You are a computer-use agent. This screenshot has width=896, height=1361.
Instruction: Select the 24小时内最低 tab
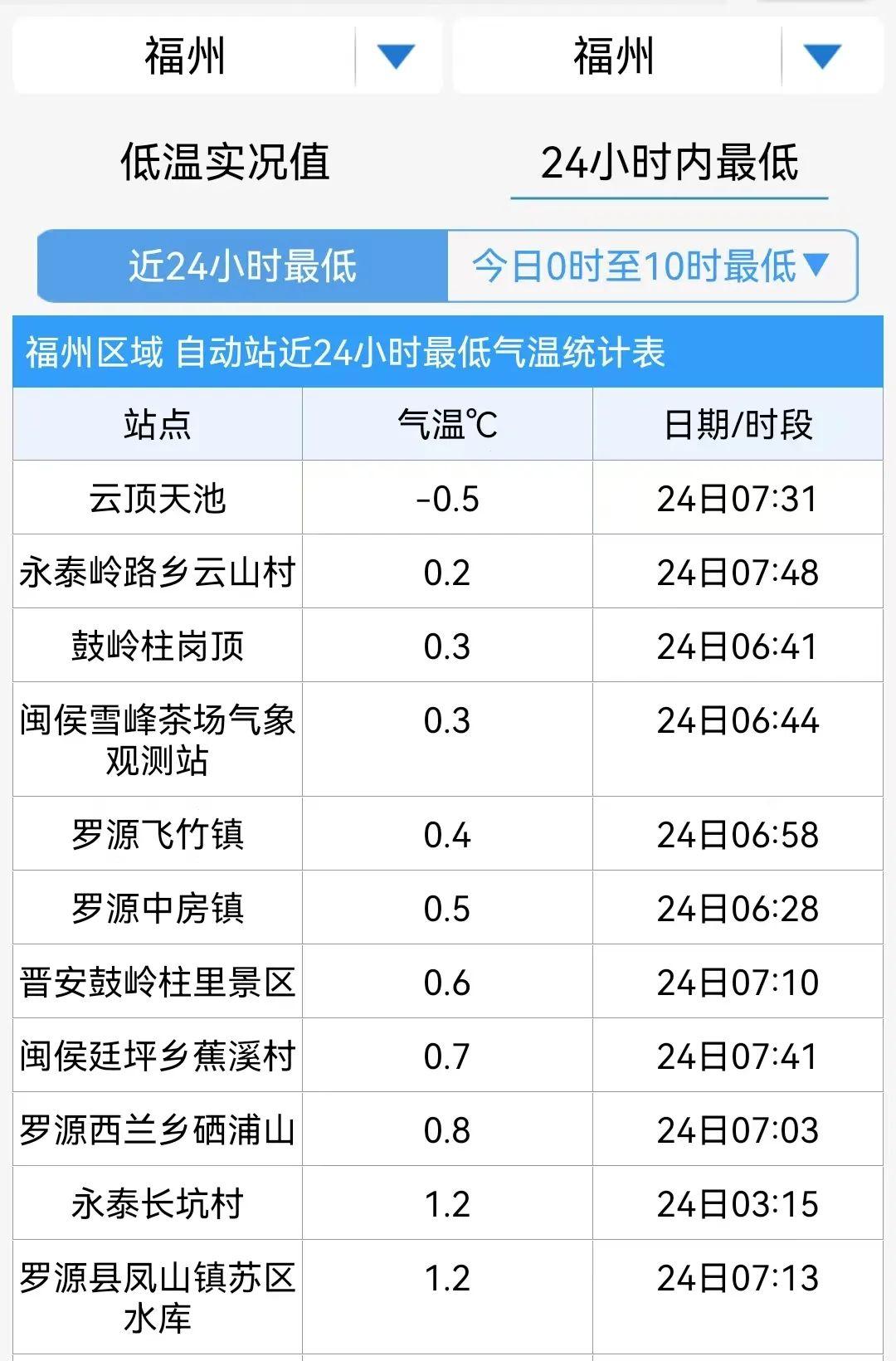pyautogui.click(x=669, y=163)
